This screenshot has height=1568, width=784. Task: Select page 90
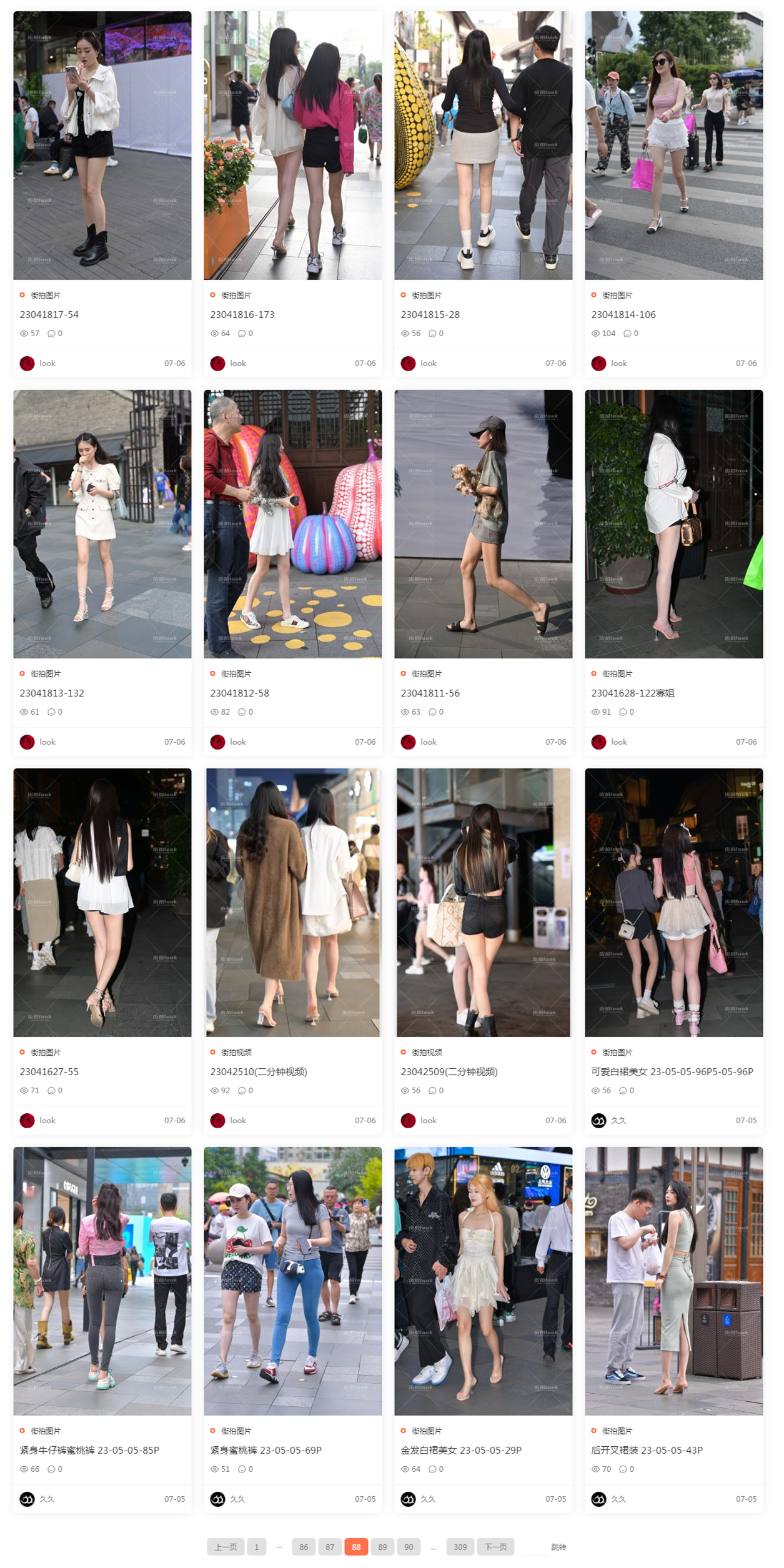(x=409, y=1547)
